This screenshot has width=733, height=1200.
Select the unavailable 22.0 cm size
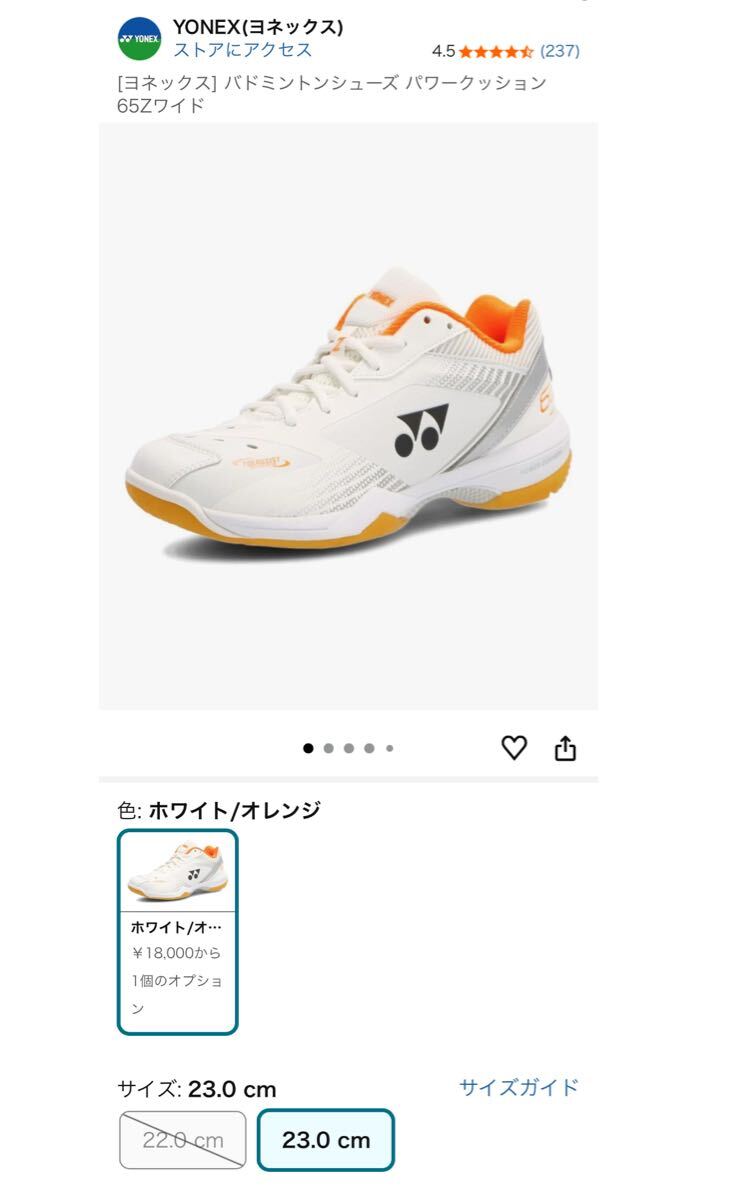183,1140
